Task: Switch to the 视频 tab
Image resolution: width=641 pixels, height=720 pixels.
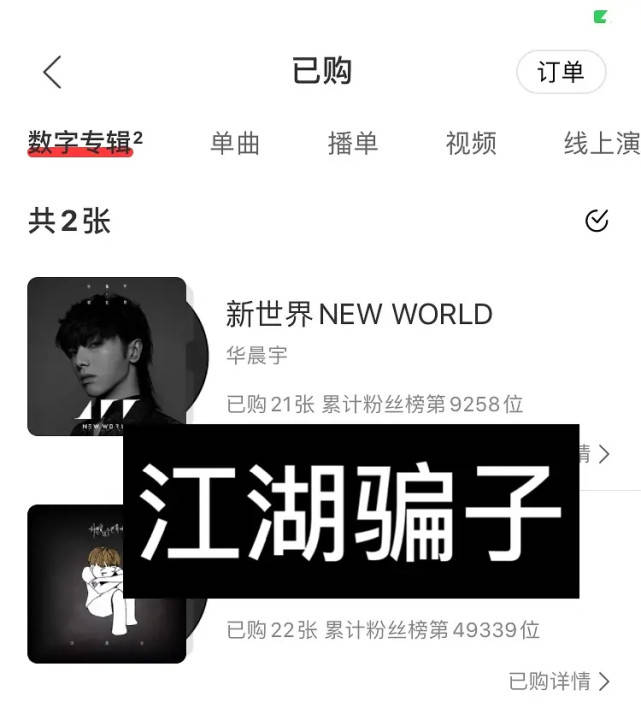Action: click(471, 143)
